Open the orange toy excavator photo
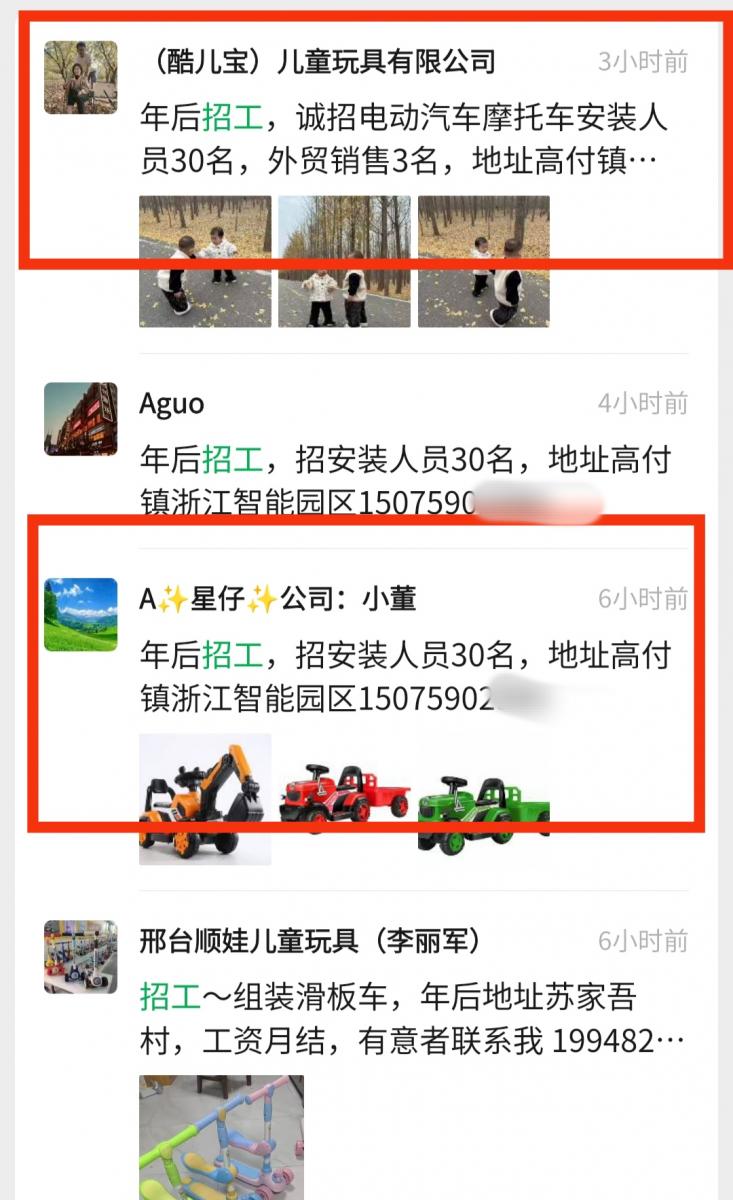733x1200 pixels. coord(205,799)
